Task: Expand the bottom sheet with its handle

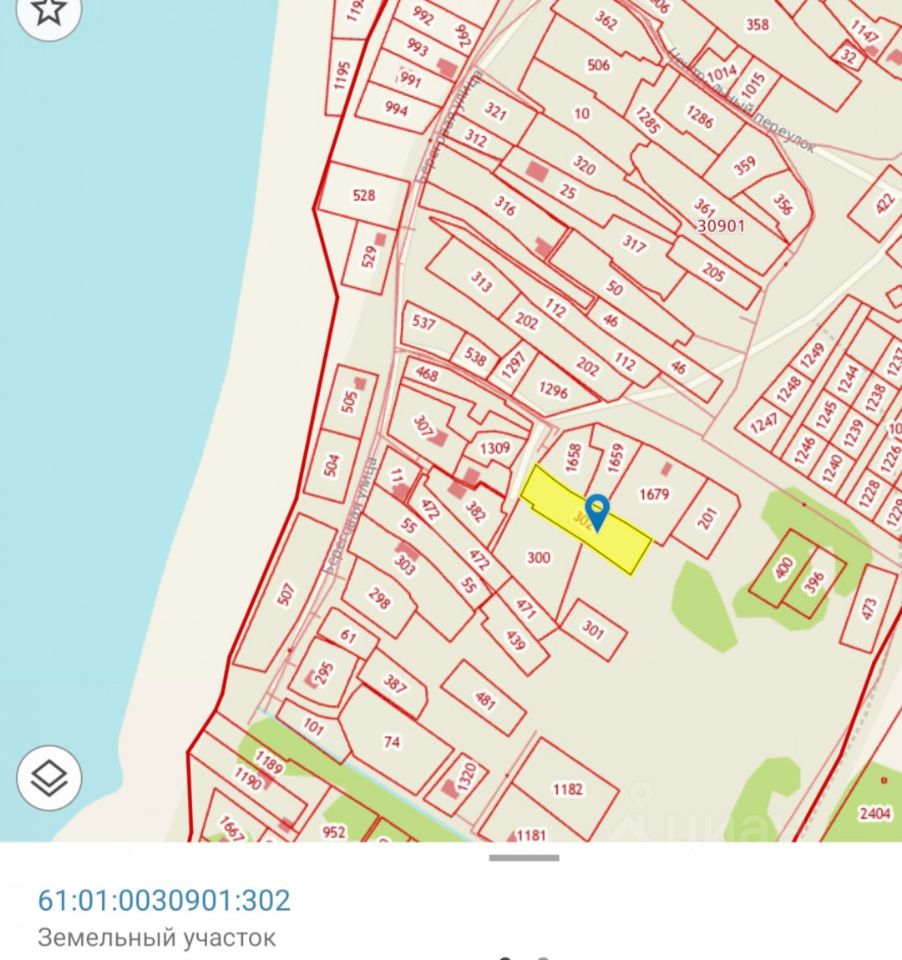Action: pyautogui.click(x=524, y=858)
